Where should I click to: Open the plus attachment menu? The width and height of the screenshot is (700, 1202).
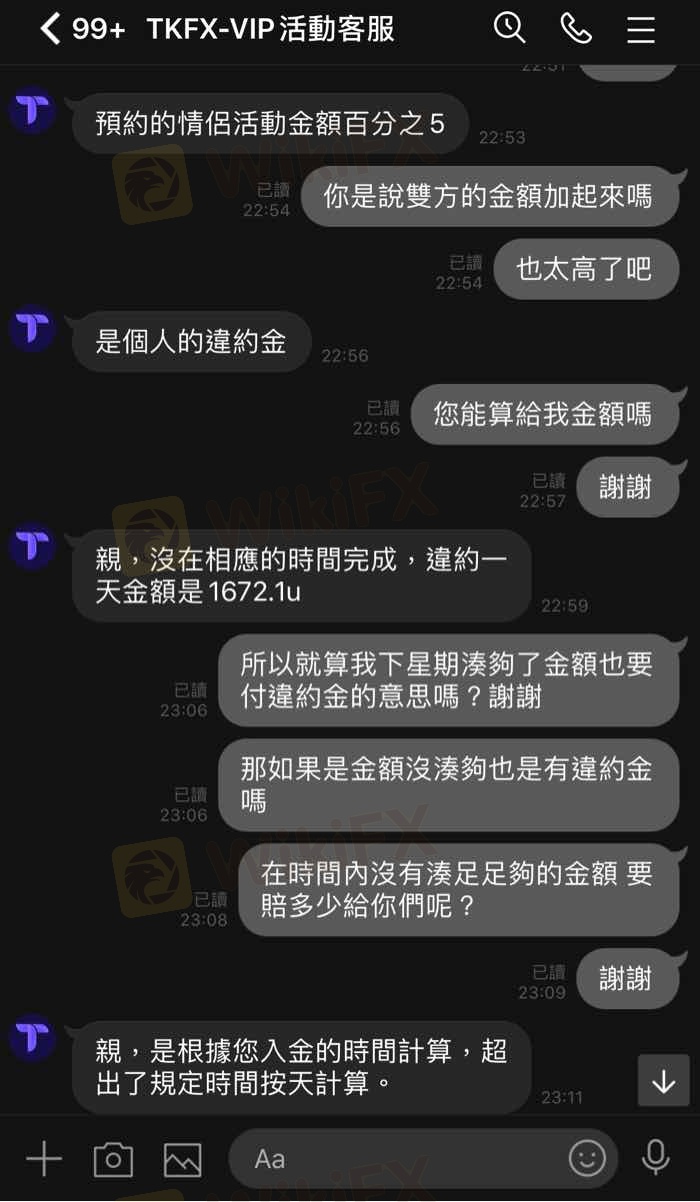click(43, 1159)
